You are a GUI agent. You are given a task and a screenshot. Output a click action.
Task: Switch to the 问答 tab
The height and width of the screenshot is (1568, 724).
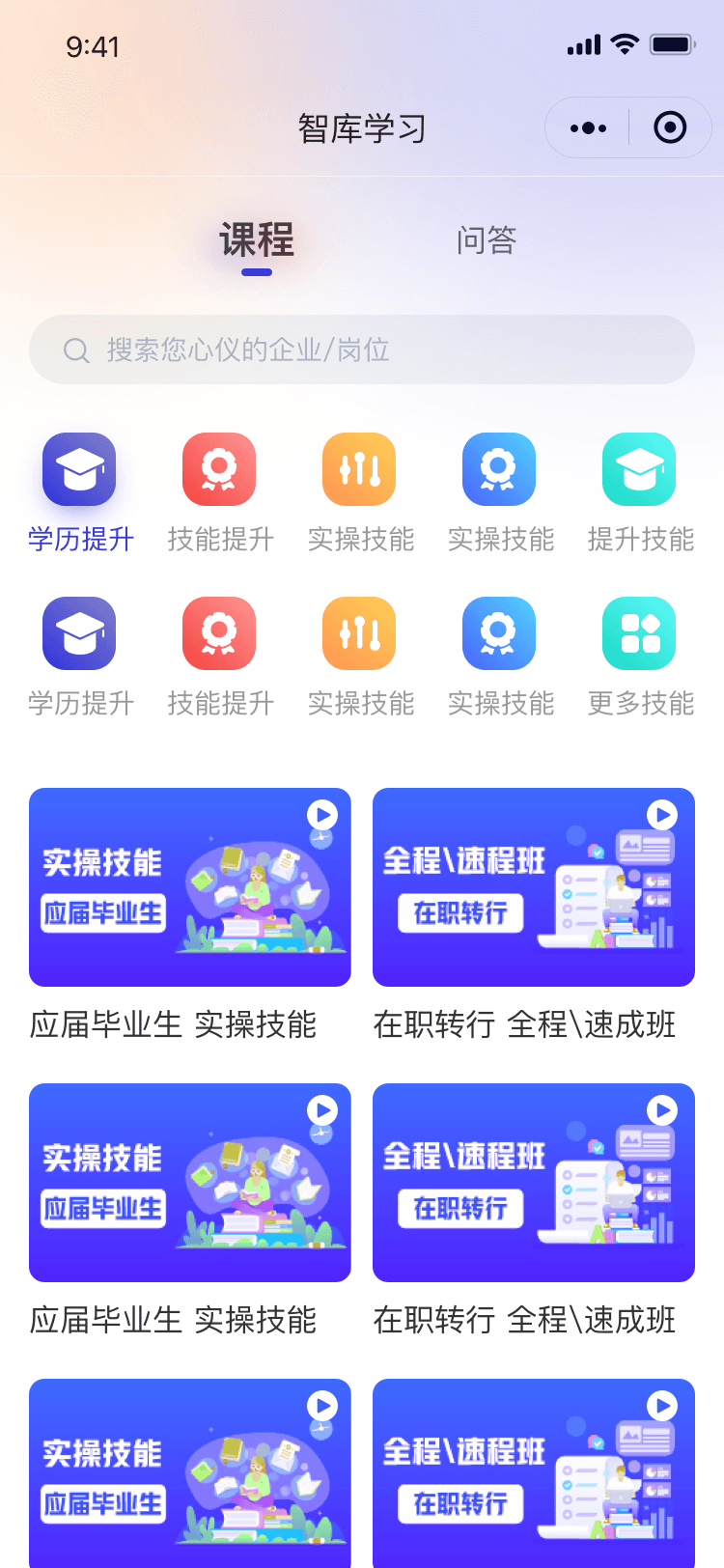coord(485,241)
